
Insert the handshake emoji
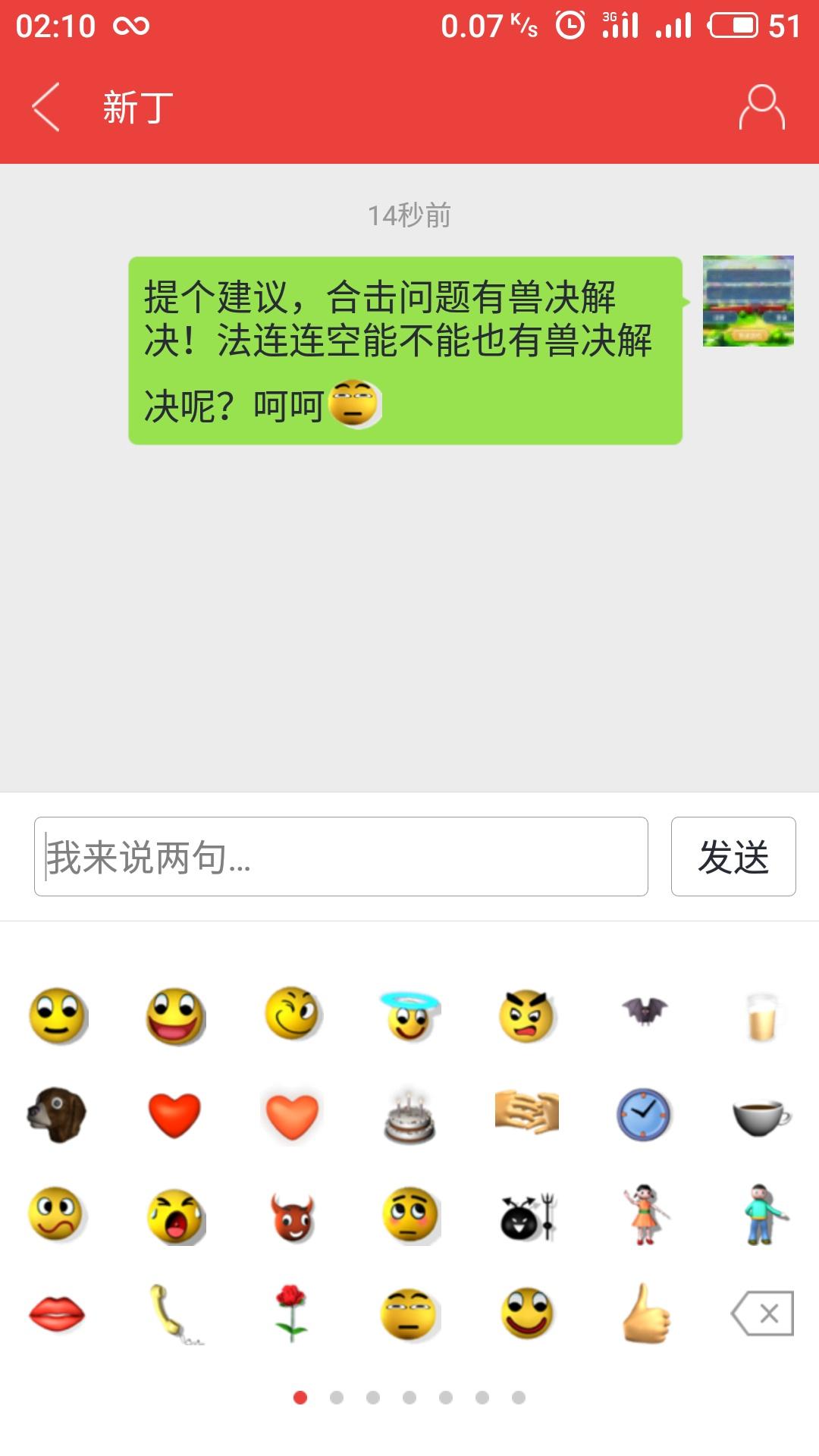(x=526, y=1113)
